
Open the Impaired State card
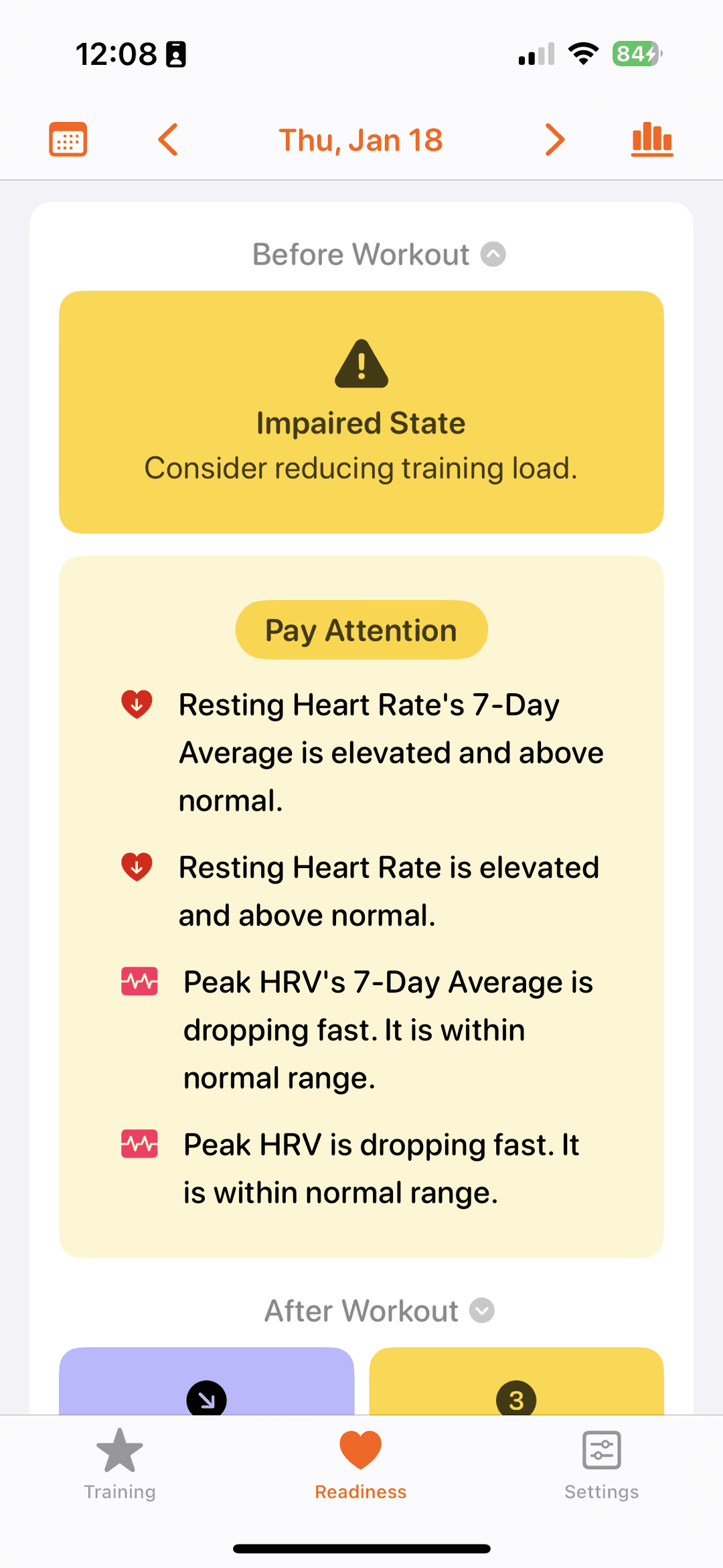361,412
